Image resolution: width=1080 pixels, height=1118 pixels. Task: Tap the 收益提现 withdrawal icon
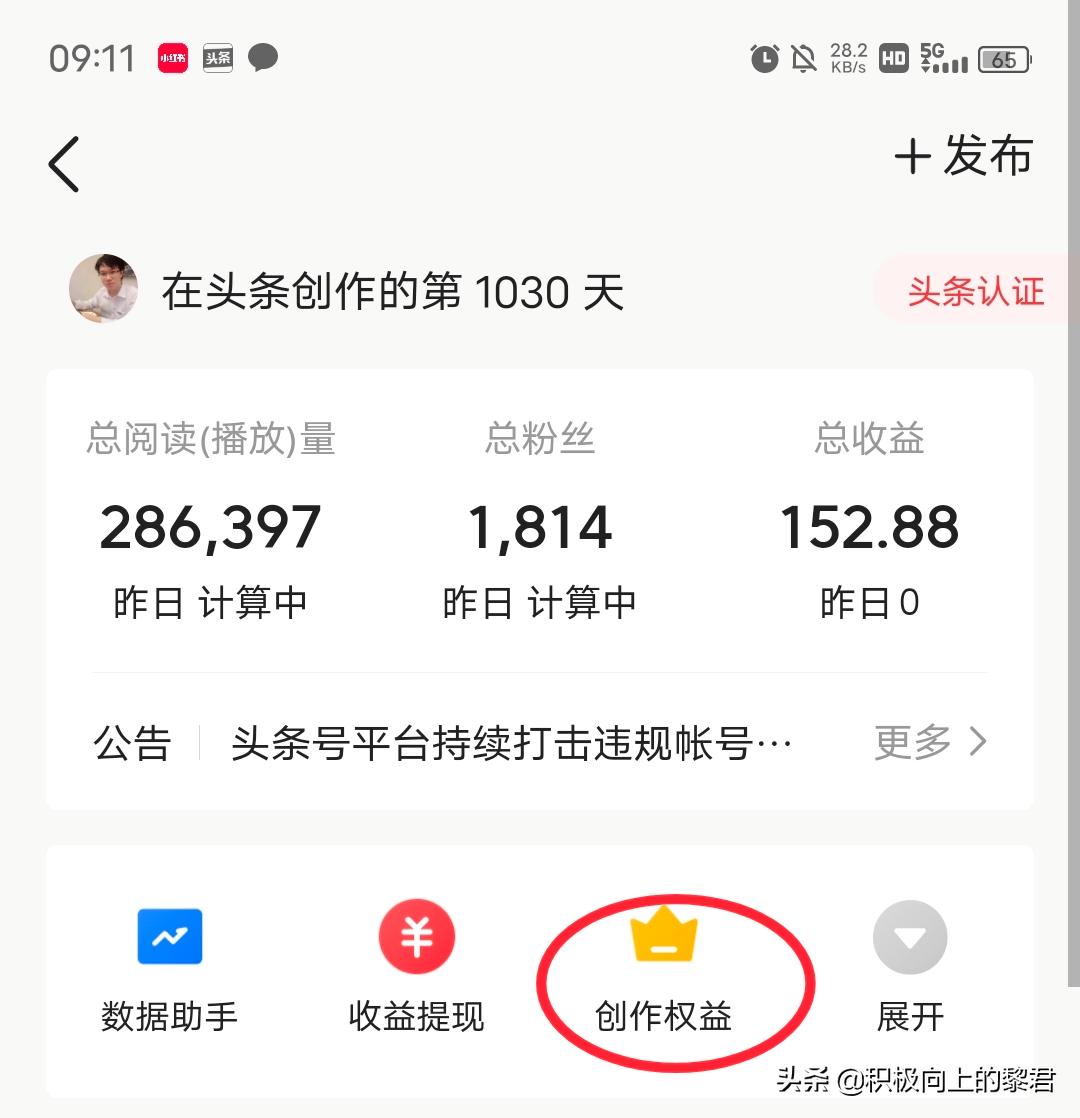click(416, 937)
